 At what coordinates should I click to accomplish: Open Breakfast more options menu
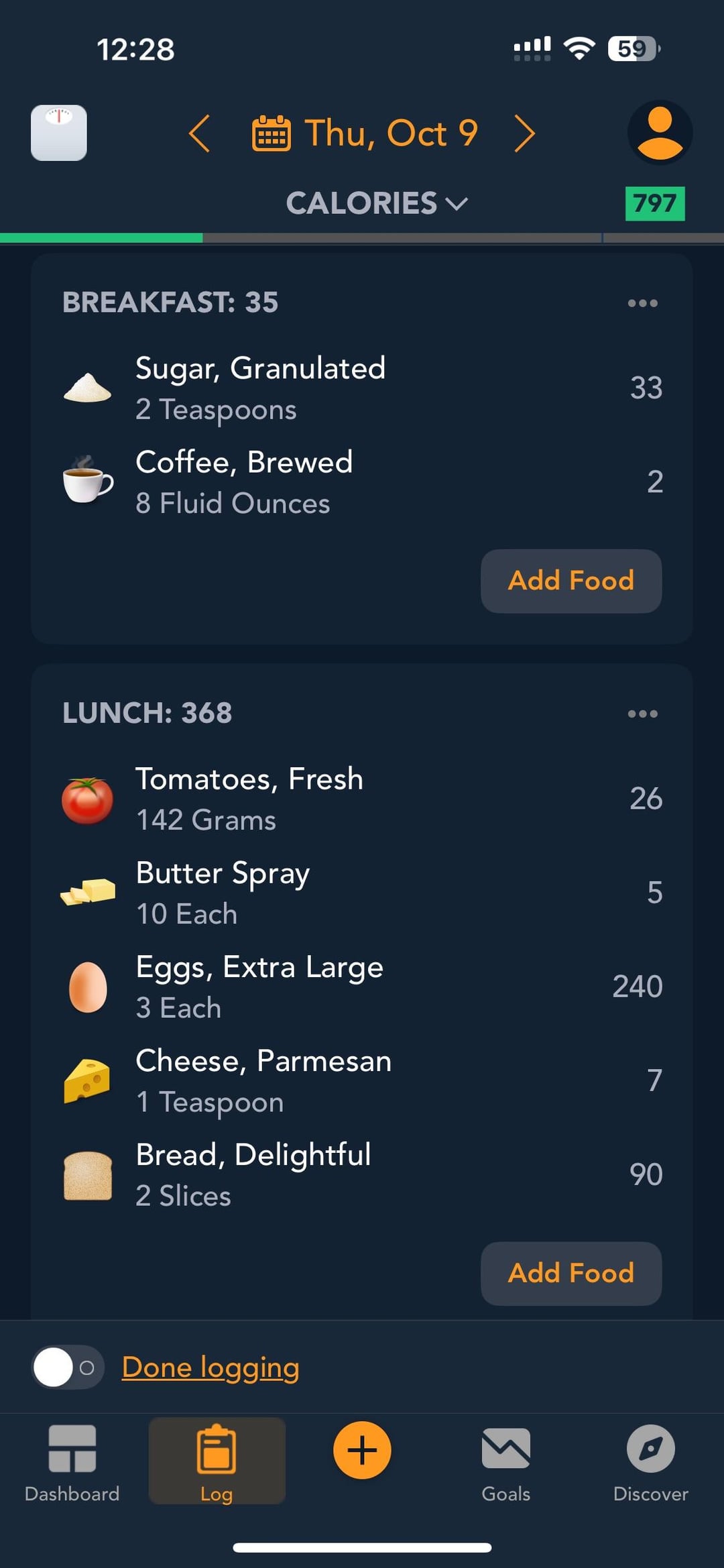642,303
